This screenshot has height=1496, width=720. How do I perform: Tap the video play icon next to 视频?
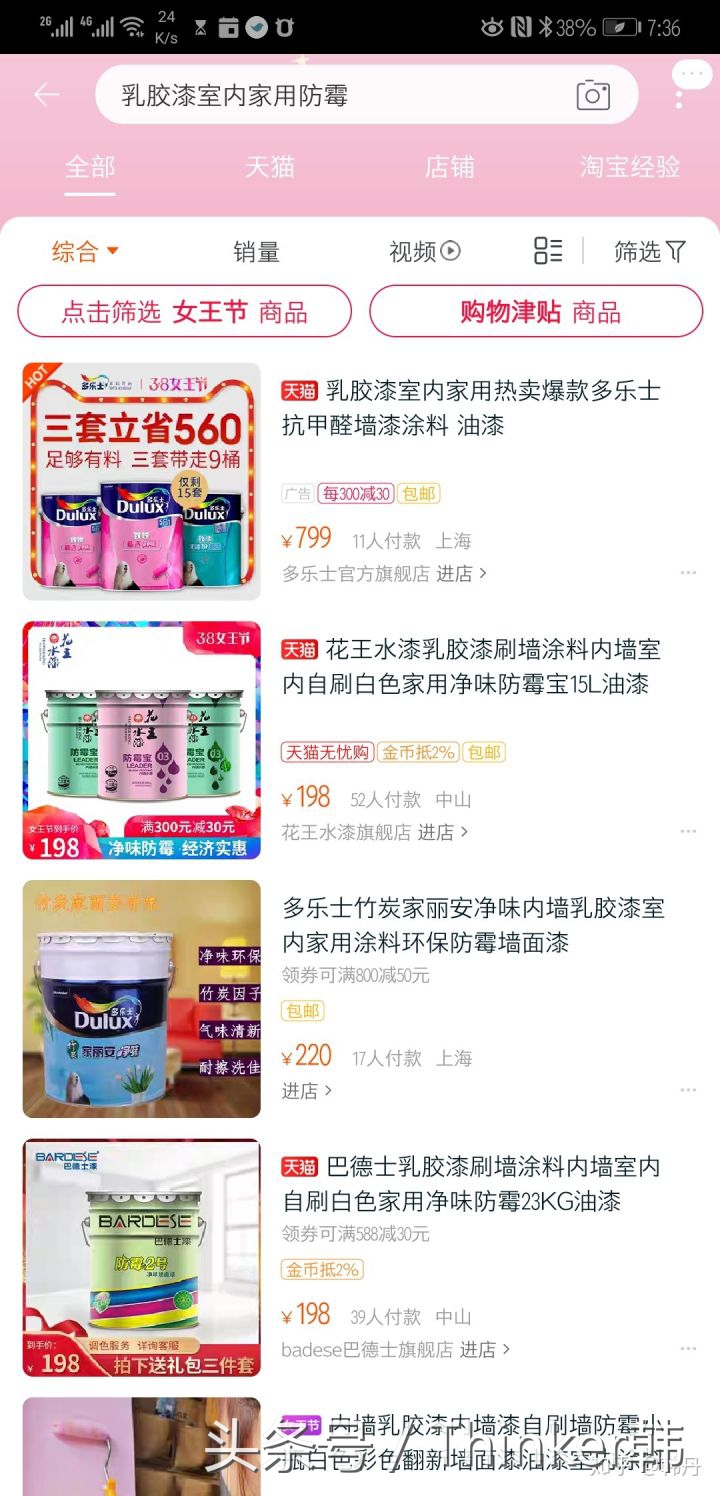(449, 253)
